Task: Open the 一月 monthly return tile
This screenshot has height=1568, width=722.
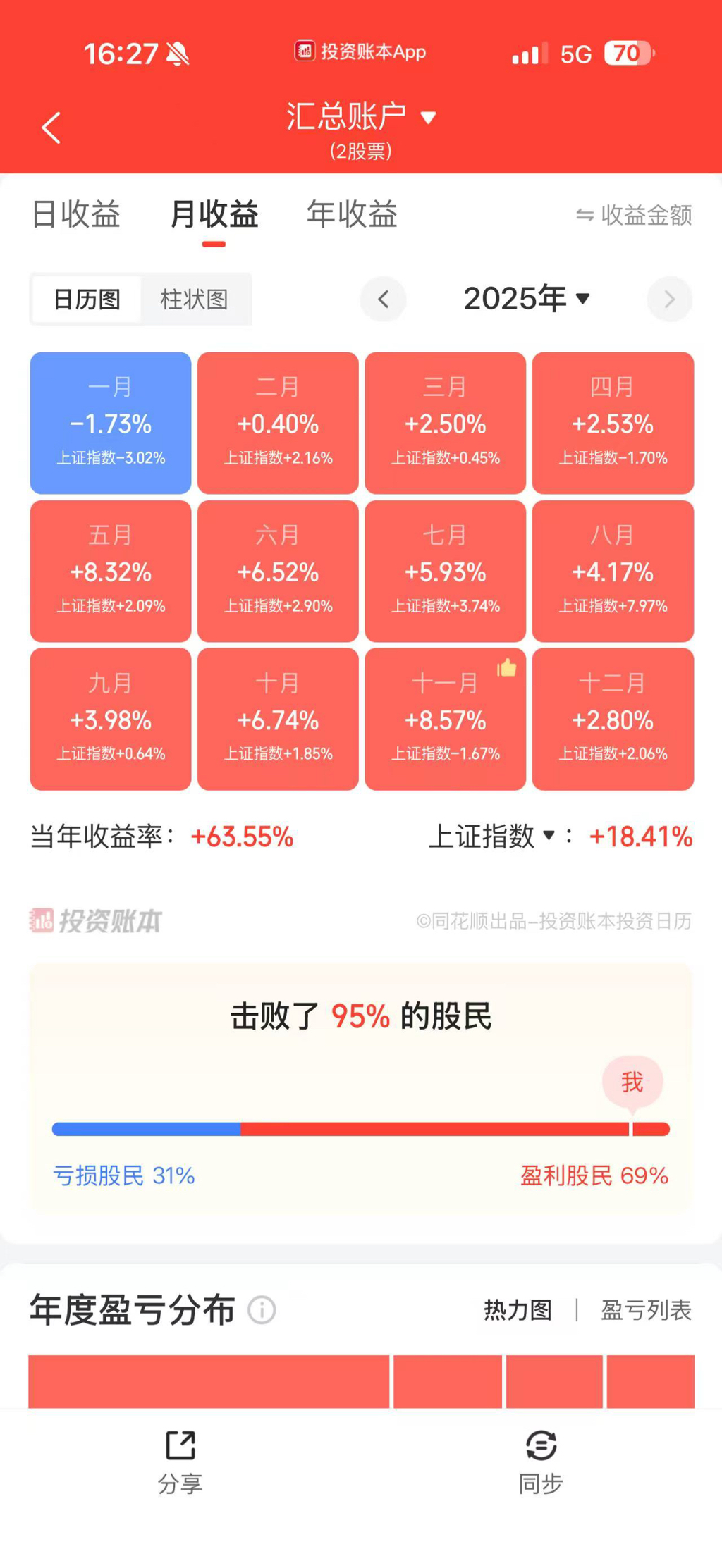Action: pyautogui.click(x=111, y=423)
